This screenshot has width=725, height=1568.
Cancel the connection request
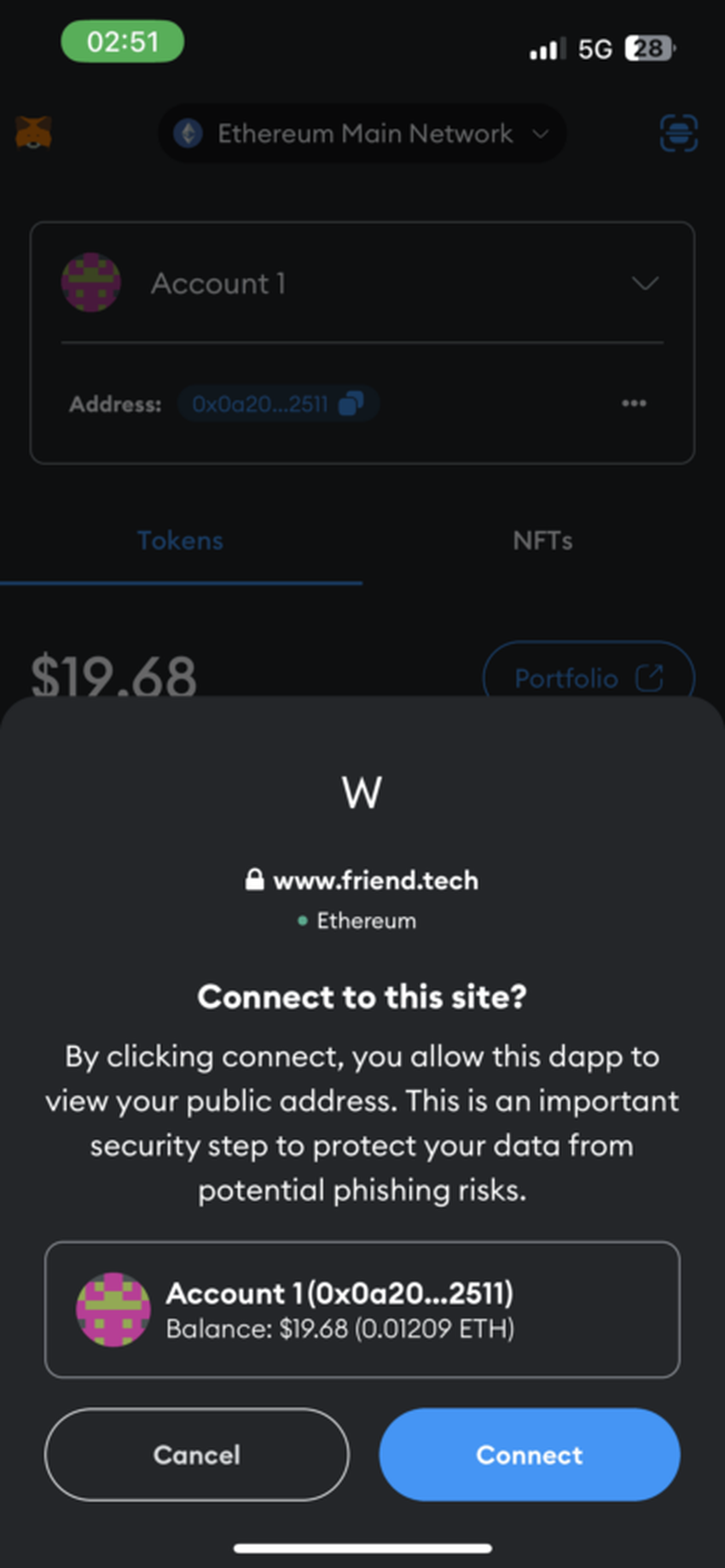click(x=196, y=1454)
